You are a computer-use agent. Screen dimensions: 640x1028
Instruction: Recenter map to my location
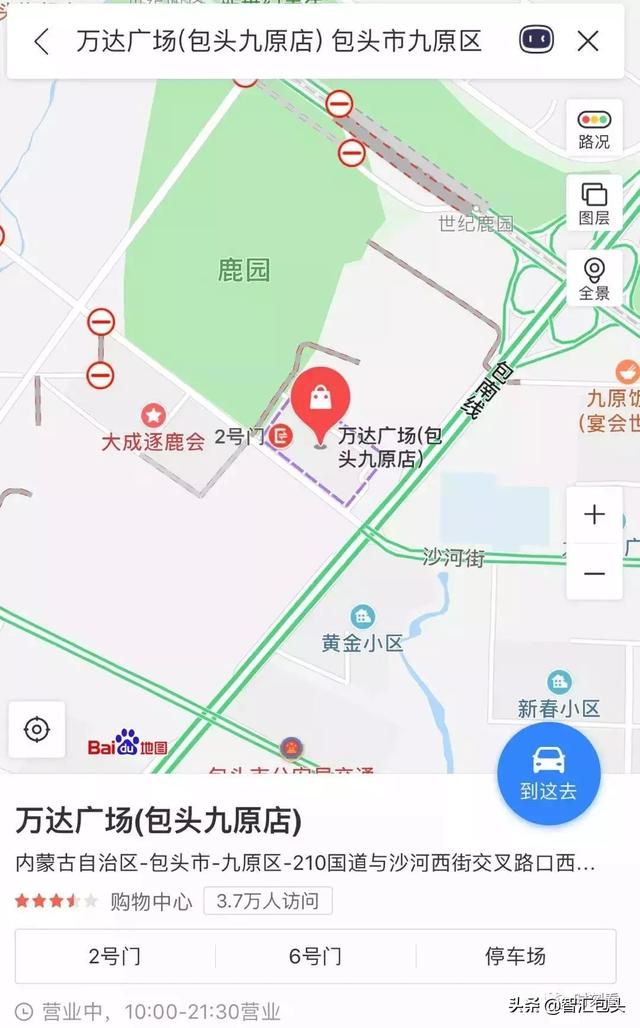[37, 729]
